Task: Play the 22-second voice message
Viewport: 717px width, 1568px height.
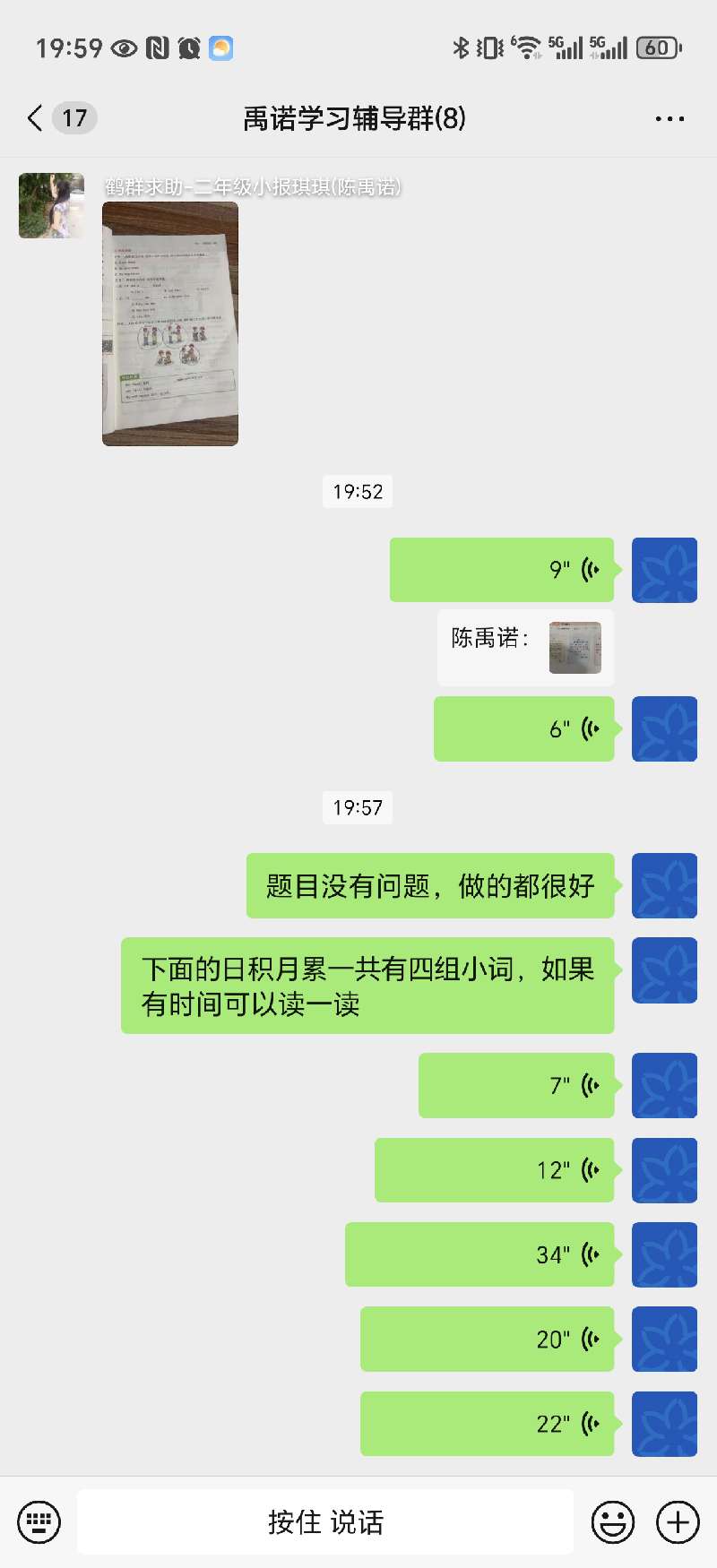Action: tap(488, 1424)
